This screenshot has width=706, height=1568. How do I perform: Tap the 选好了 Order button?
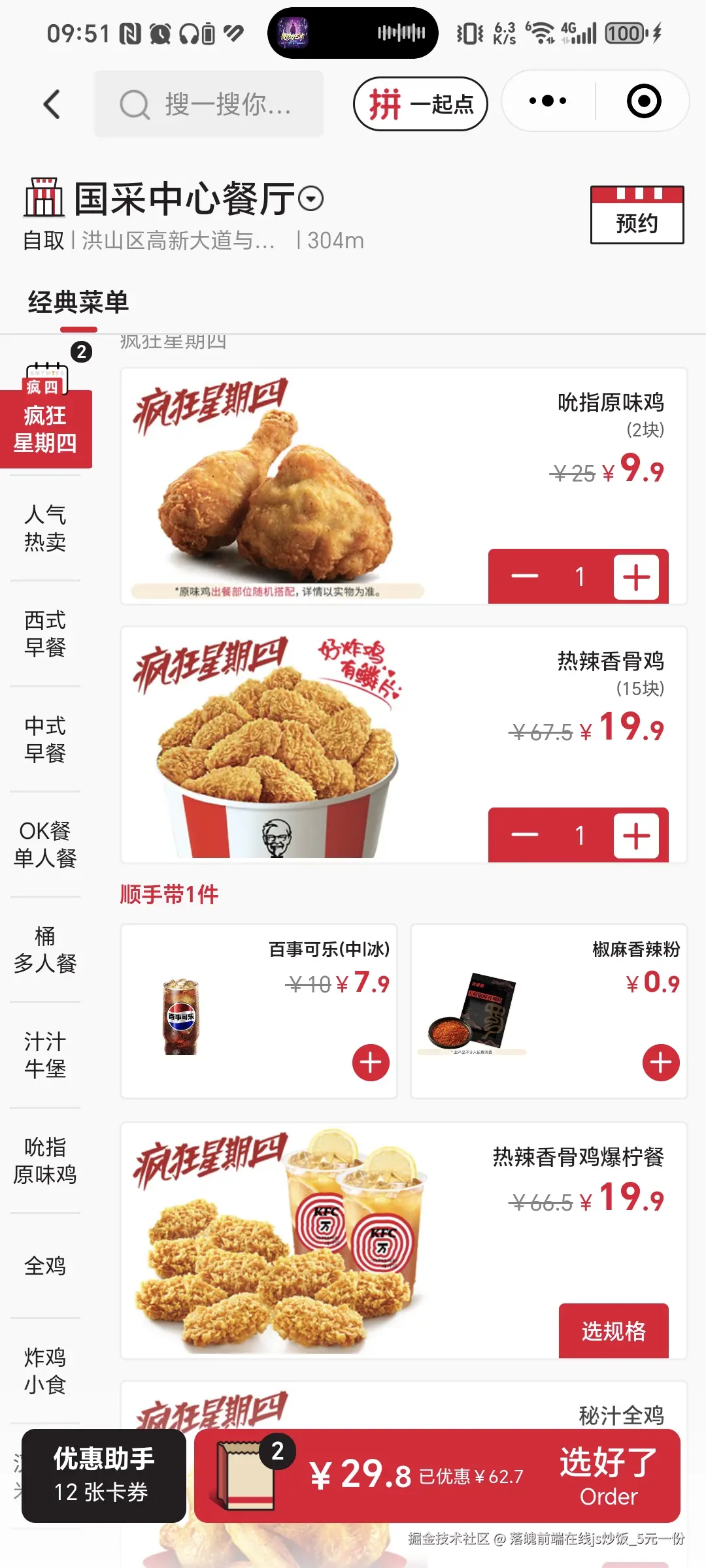point(609,1475)
